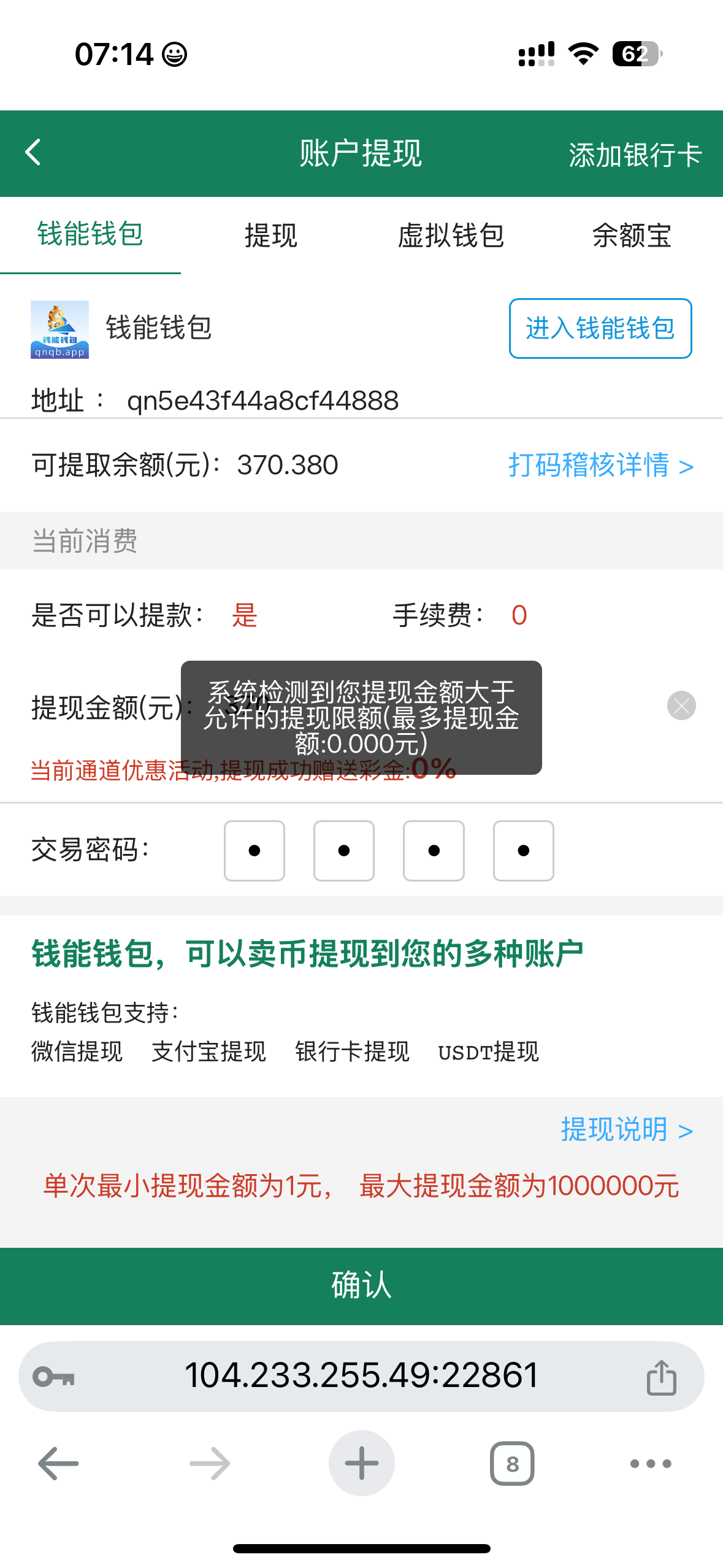The height and width of the screenshot is (1568, 723).
Task: Open the browser tab switcher
Action: [512, 1463]
